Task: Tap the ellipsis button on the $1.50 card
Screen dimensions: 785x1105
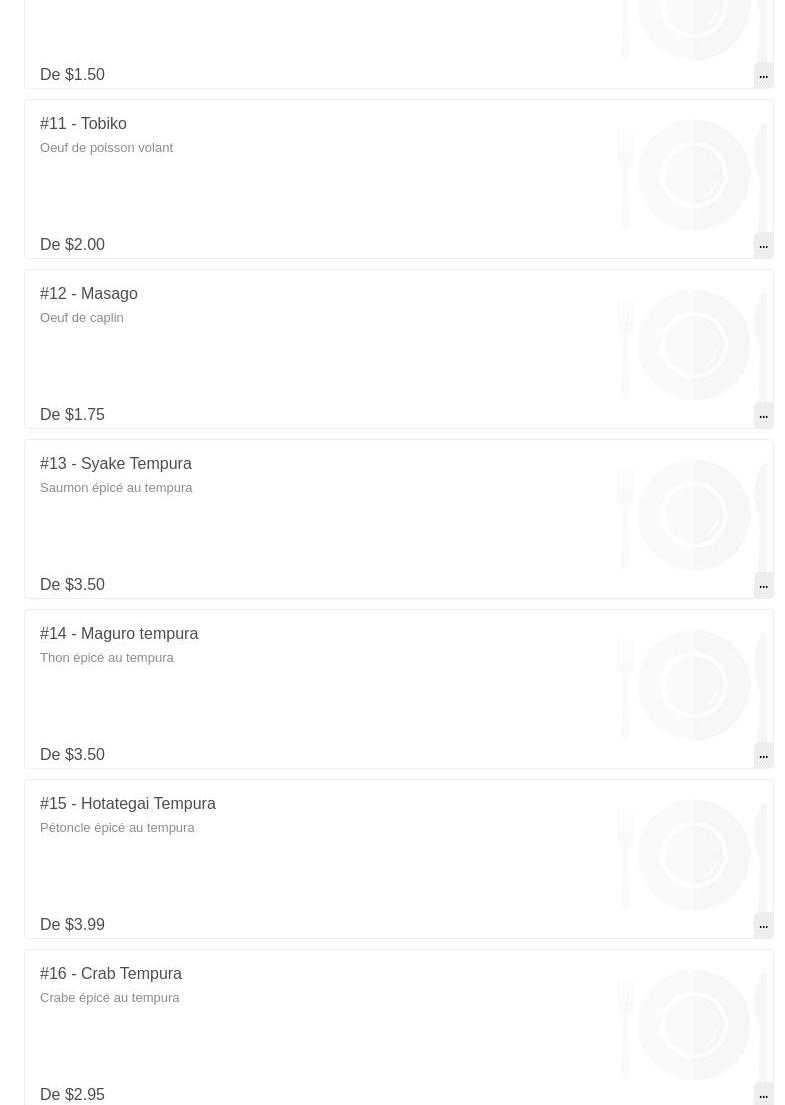Action: pyautogui.click(x=763, y=75)
